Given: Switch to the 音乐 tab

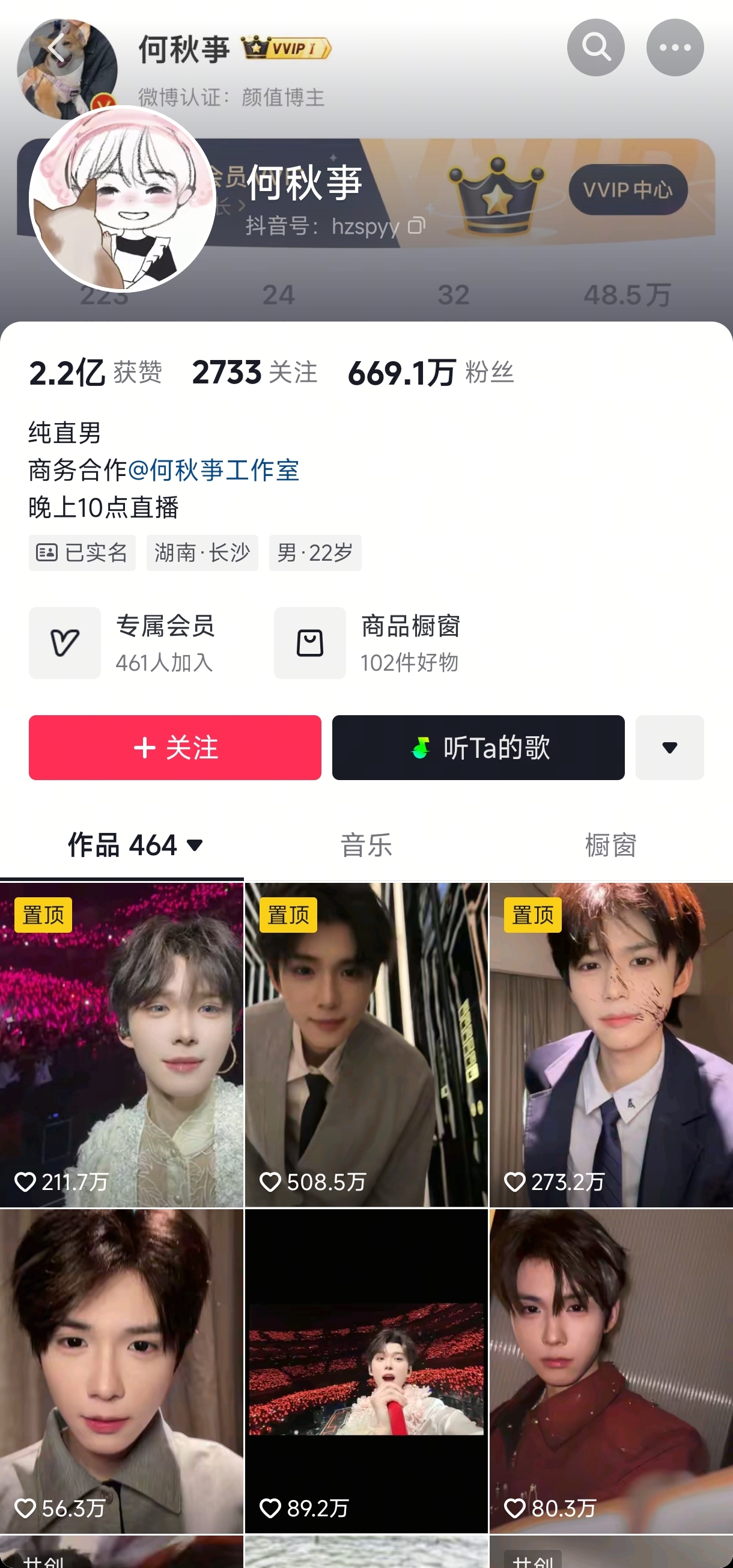Looking at the screenshot, I should (366, 845).
